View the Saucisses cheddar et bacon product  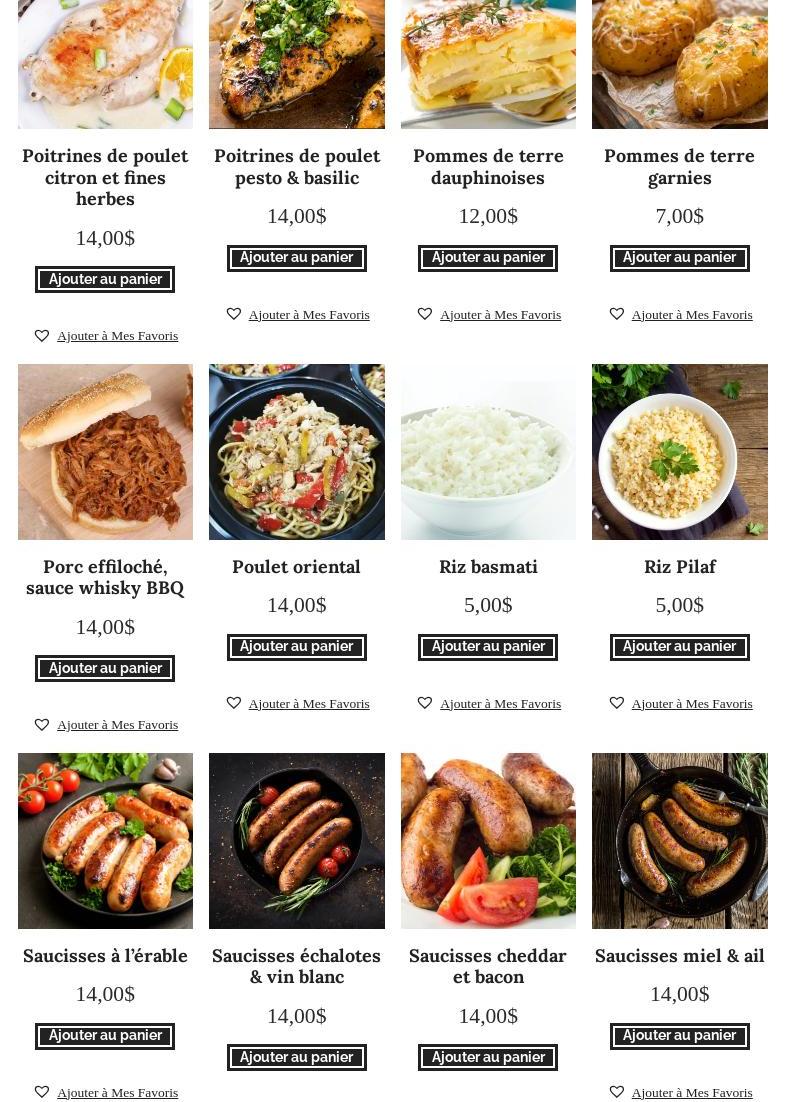click(488, 841)
